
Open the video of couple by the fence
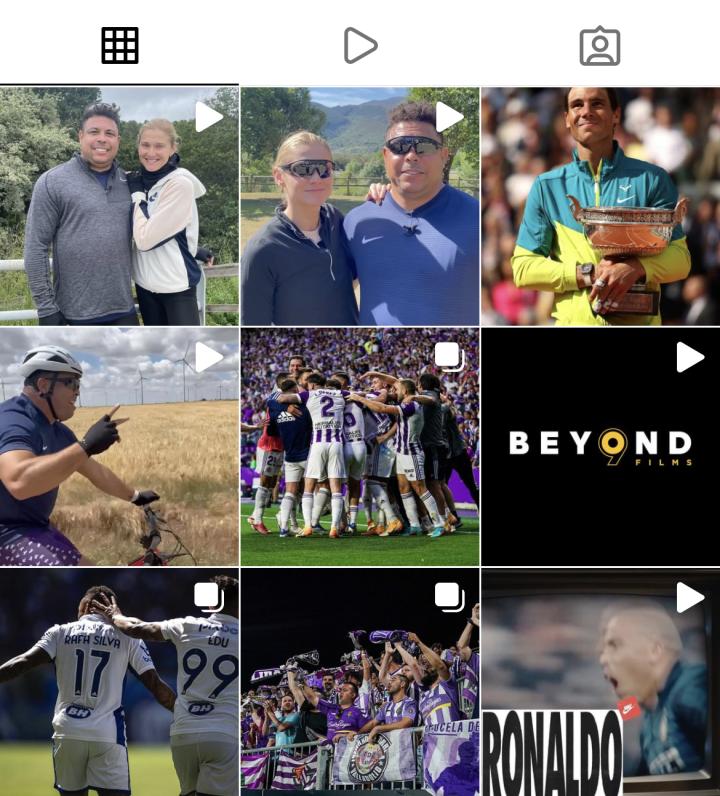click(119, 205)
